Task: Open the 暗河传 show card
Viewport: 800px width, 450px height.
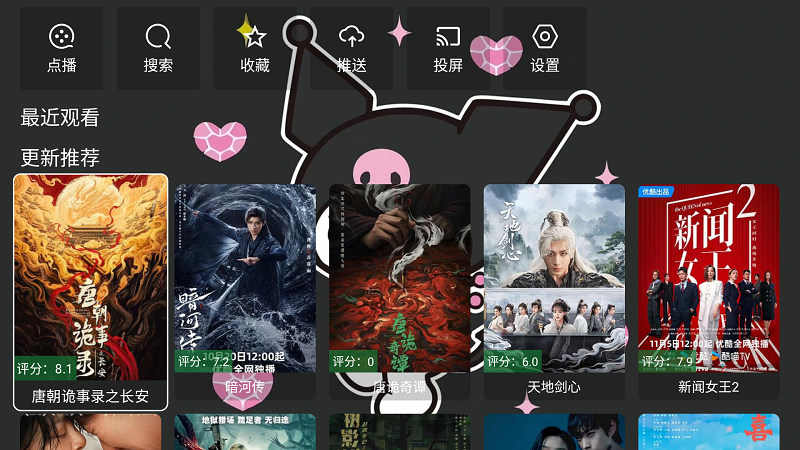Action: point(245,290)
